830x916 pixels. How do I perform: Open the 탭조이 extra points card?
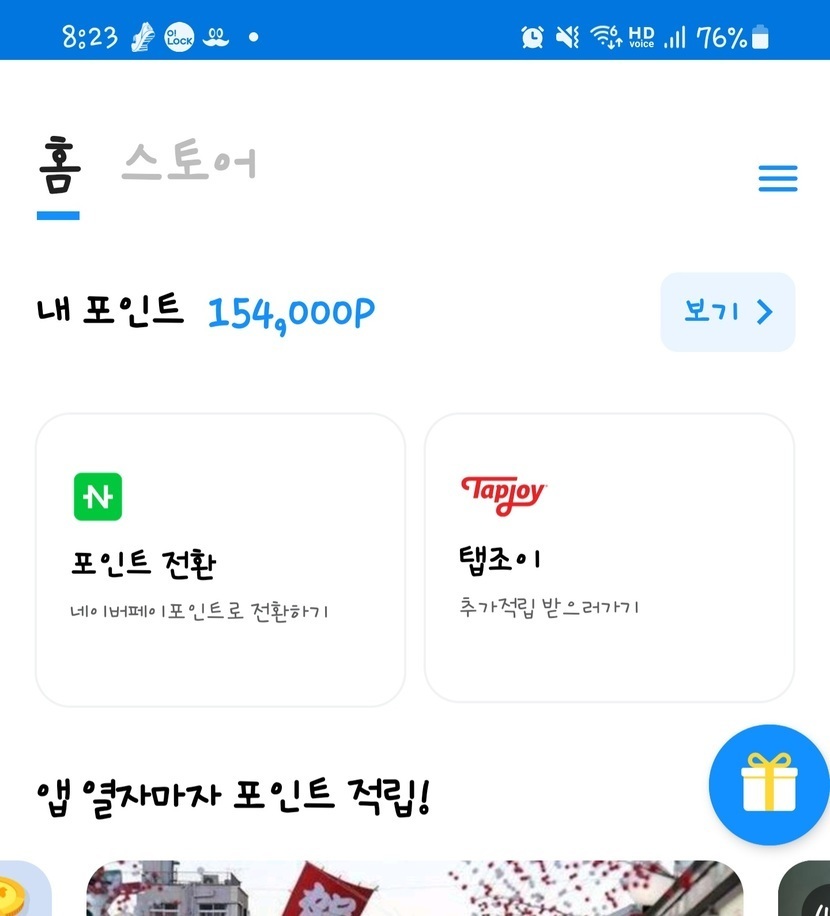click(609, 559)
